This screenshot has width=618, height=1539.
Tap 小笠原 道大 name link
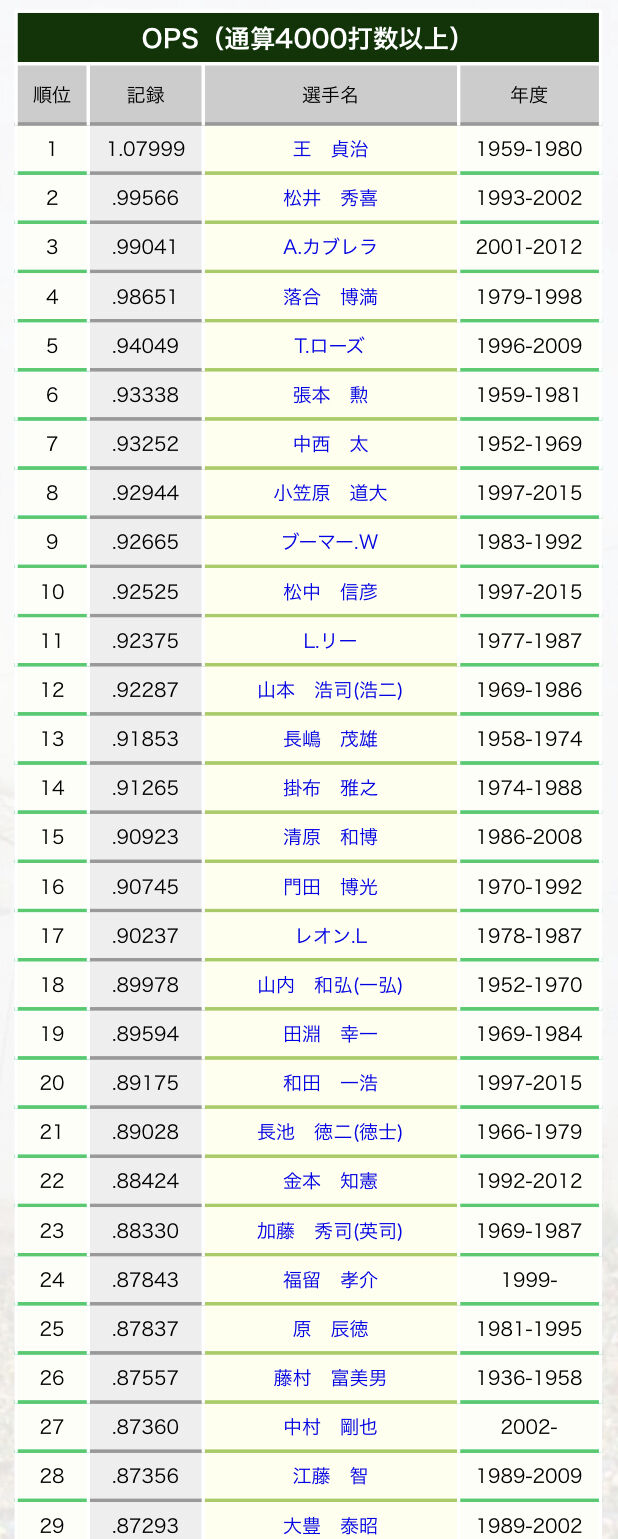tap(330, 493)
